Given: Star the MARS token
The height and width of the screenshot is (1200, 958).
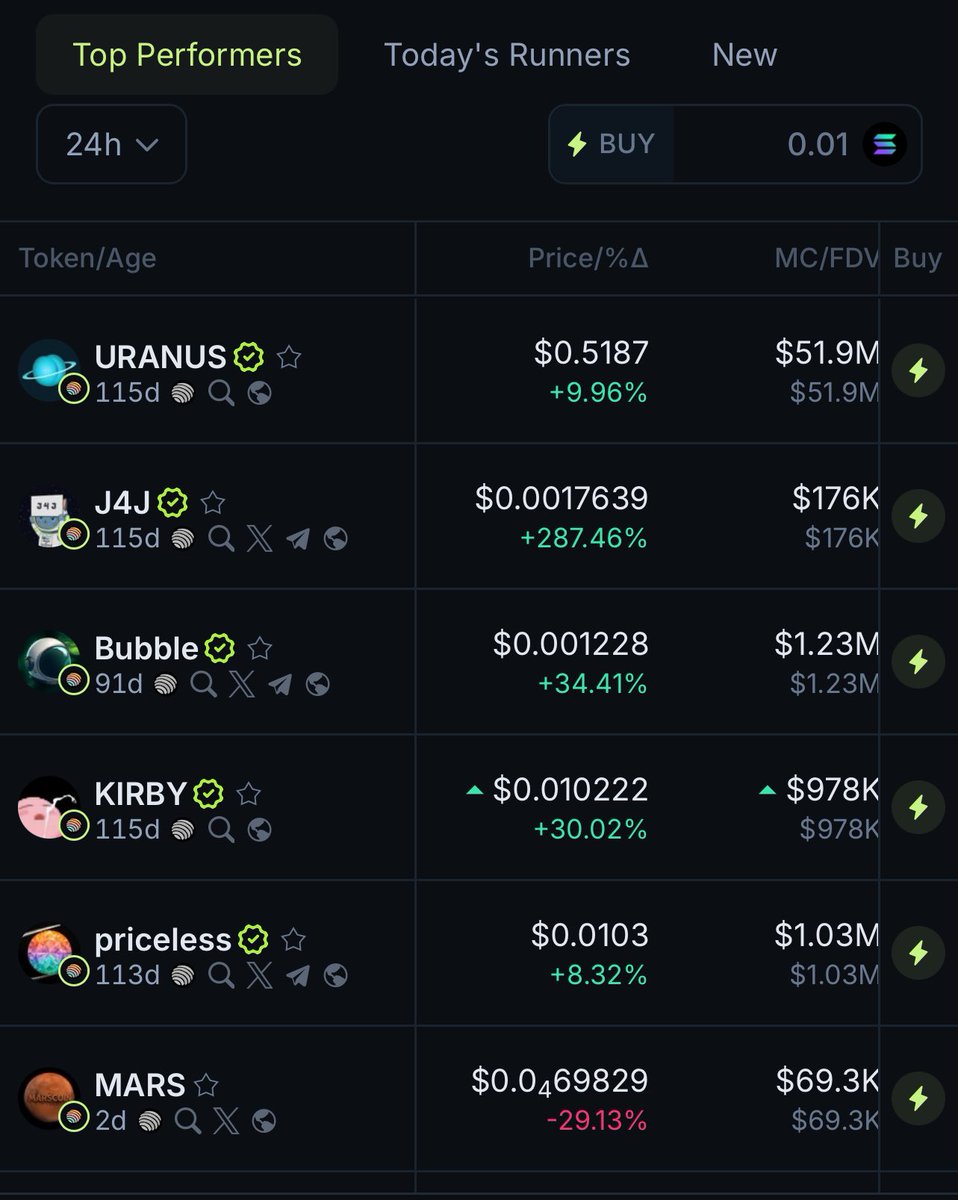Looking at the screenshot, I should (x=206, y=1085).
